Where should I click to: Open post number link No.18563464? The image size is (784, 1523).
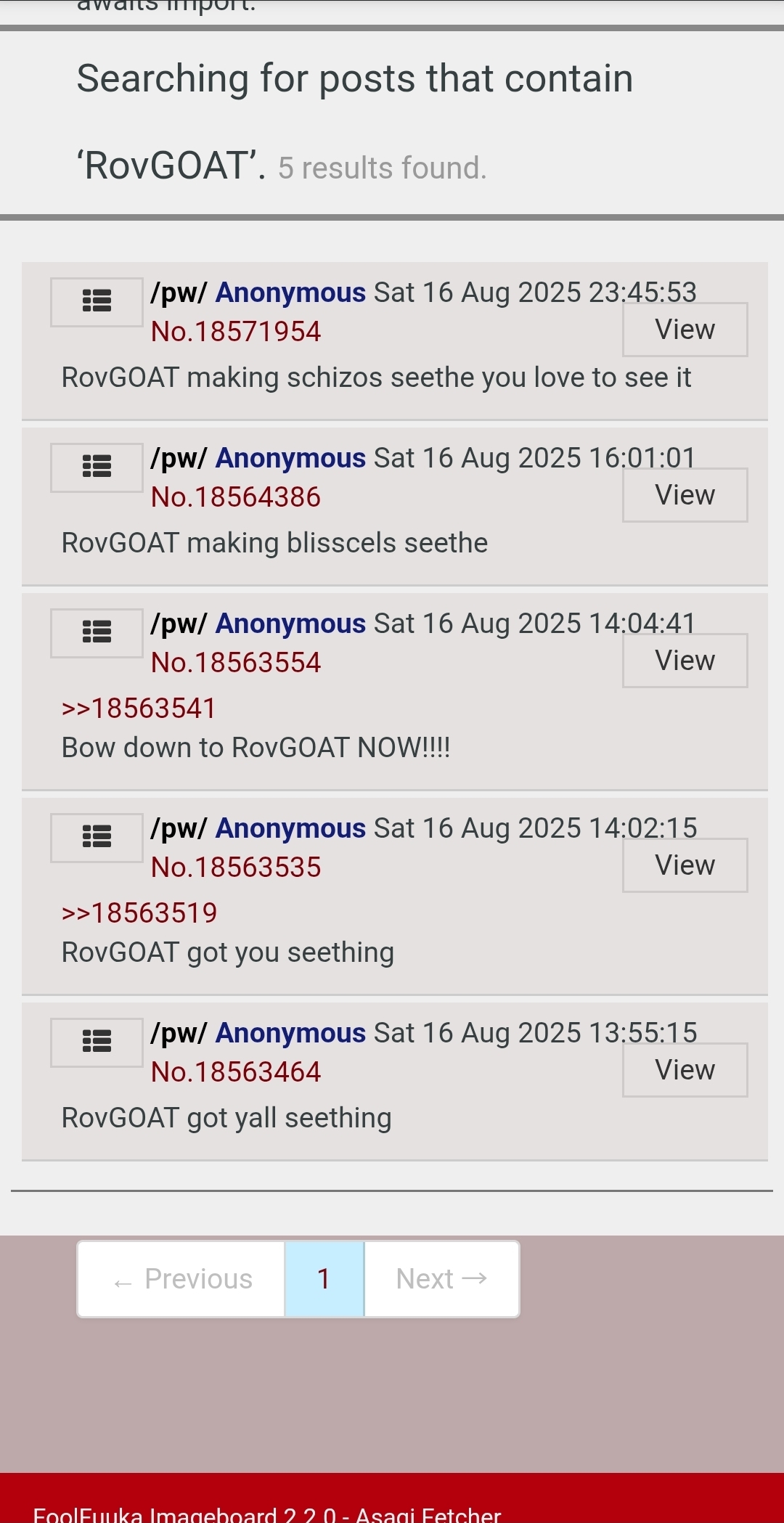236,1072
